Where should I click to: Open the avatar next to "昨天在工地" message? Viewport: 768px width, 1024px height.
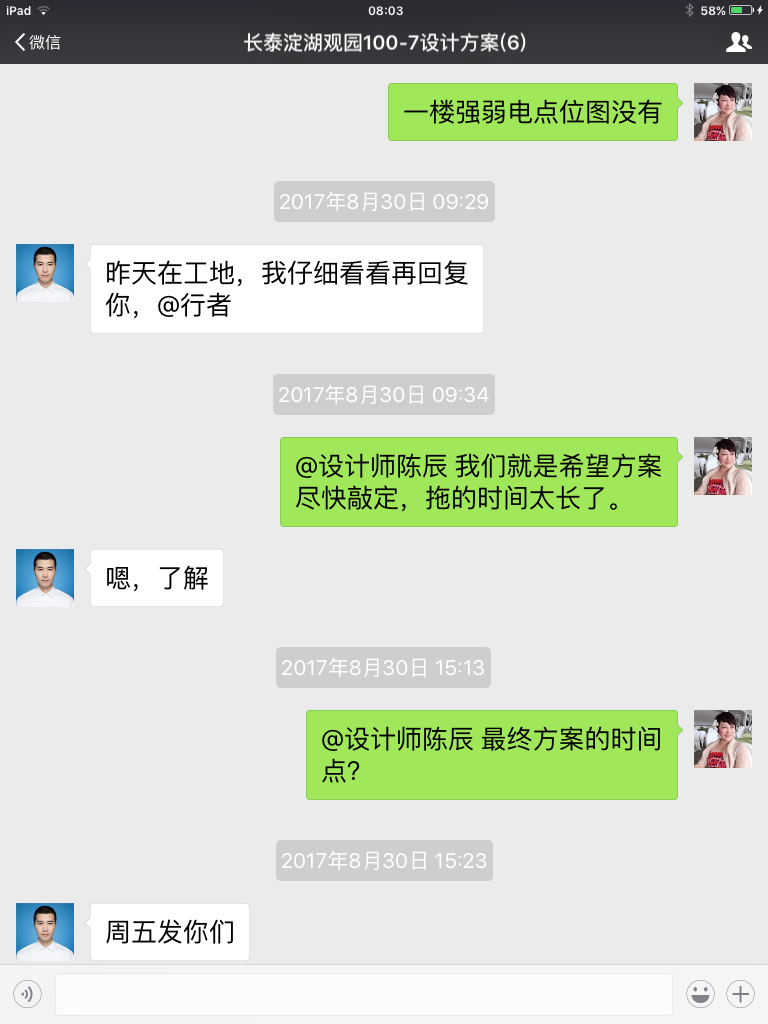coord(45,273)
